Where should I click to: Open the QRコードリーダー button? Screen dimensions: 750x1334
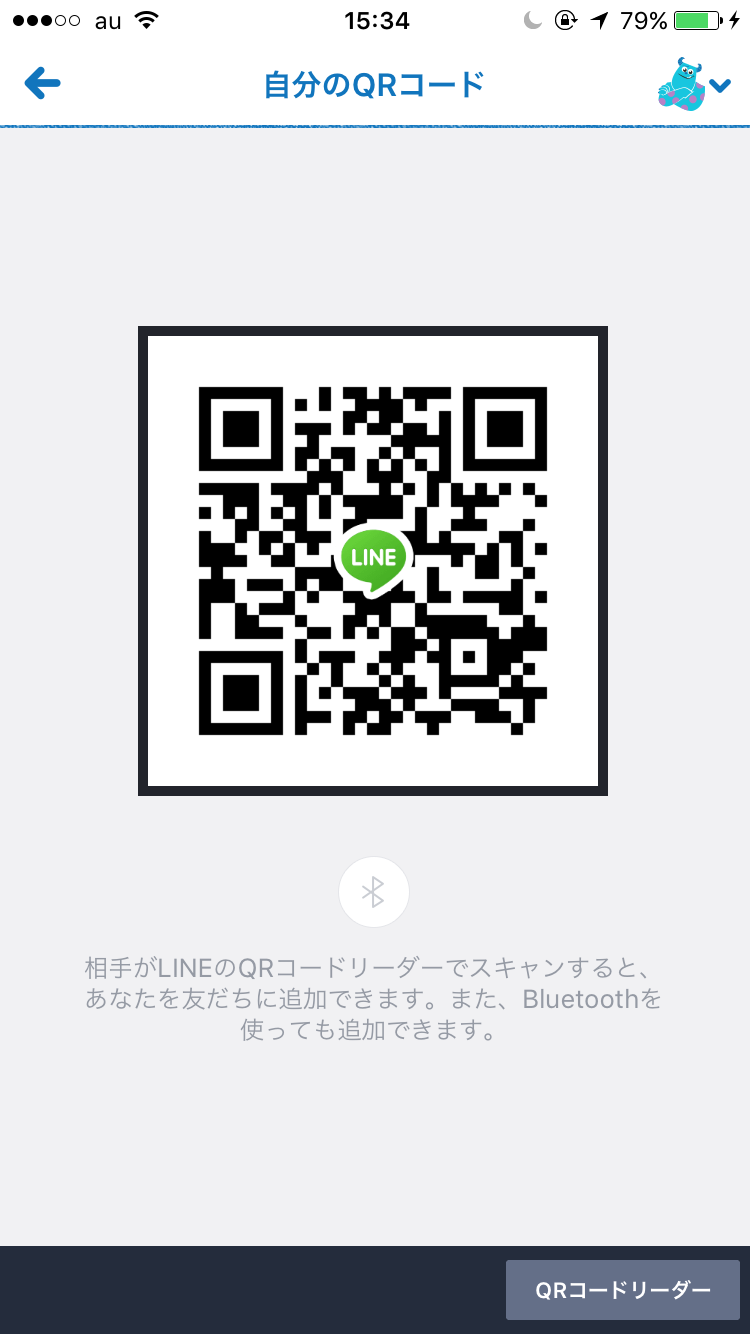pyautogui.click(x=623, y=1290)
